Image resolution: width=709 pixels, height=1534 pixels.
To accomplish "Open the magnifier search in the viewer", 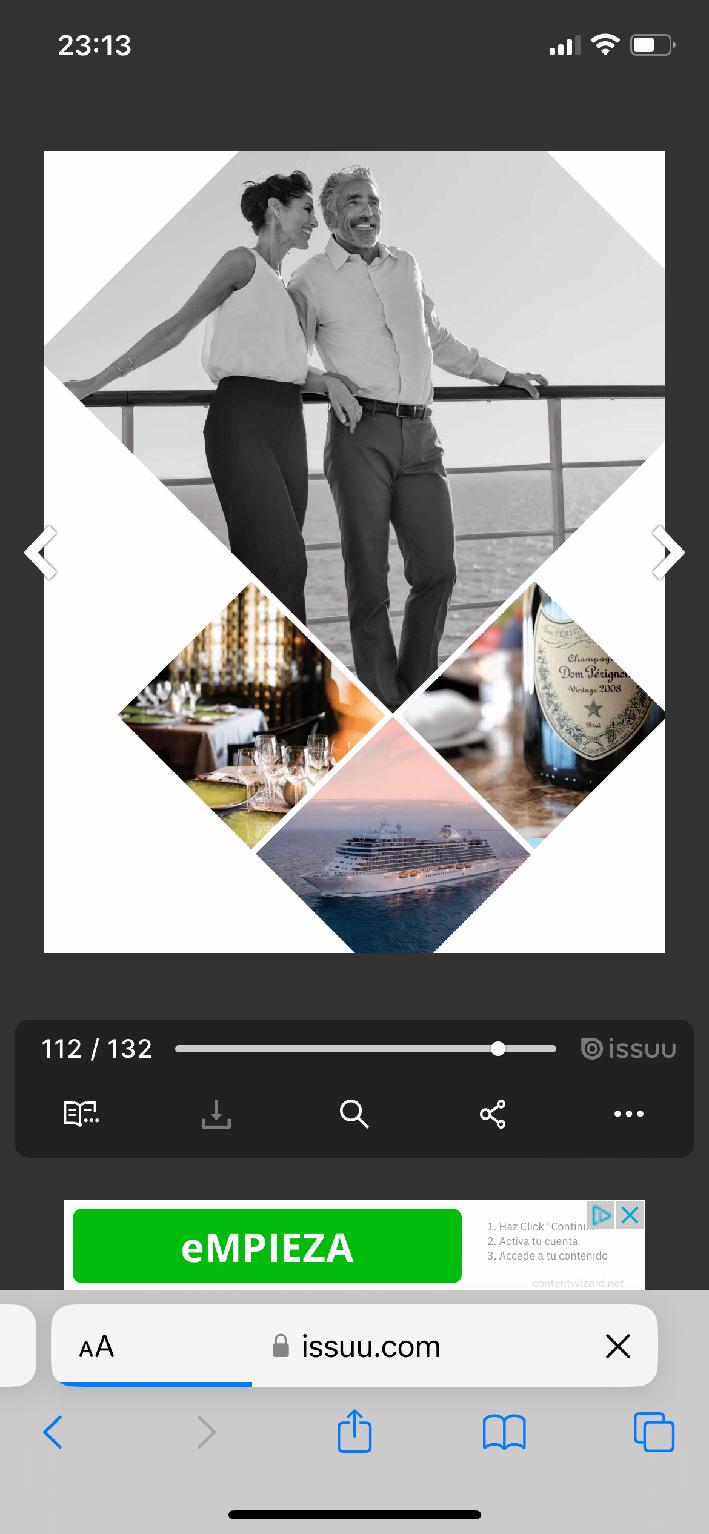I will (354, 1114).
